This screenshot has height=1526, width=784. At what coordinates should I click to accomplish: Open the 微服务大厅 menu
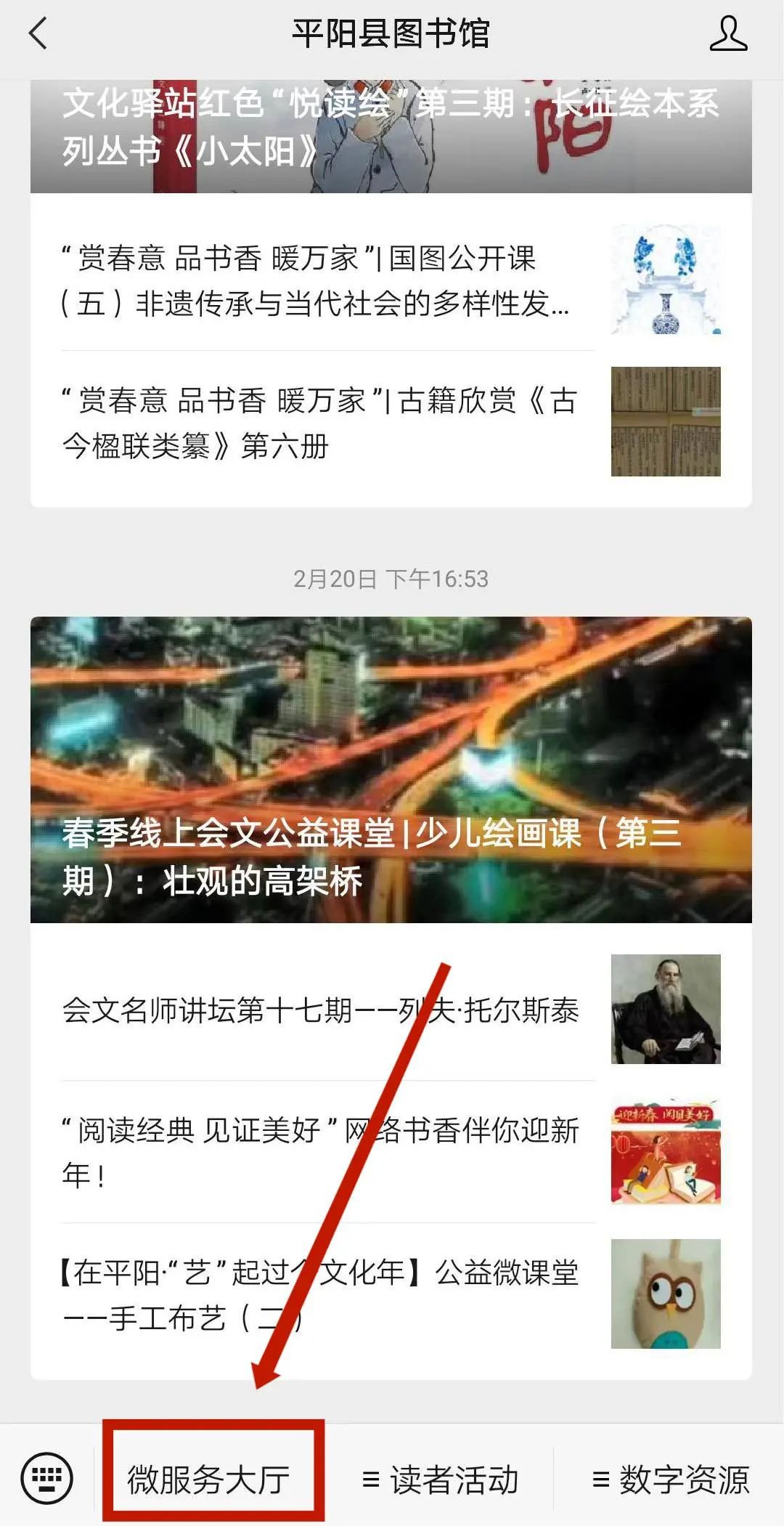211,1480
